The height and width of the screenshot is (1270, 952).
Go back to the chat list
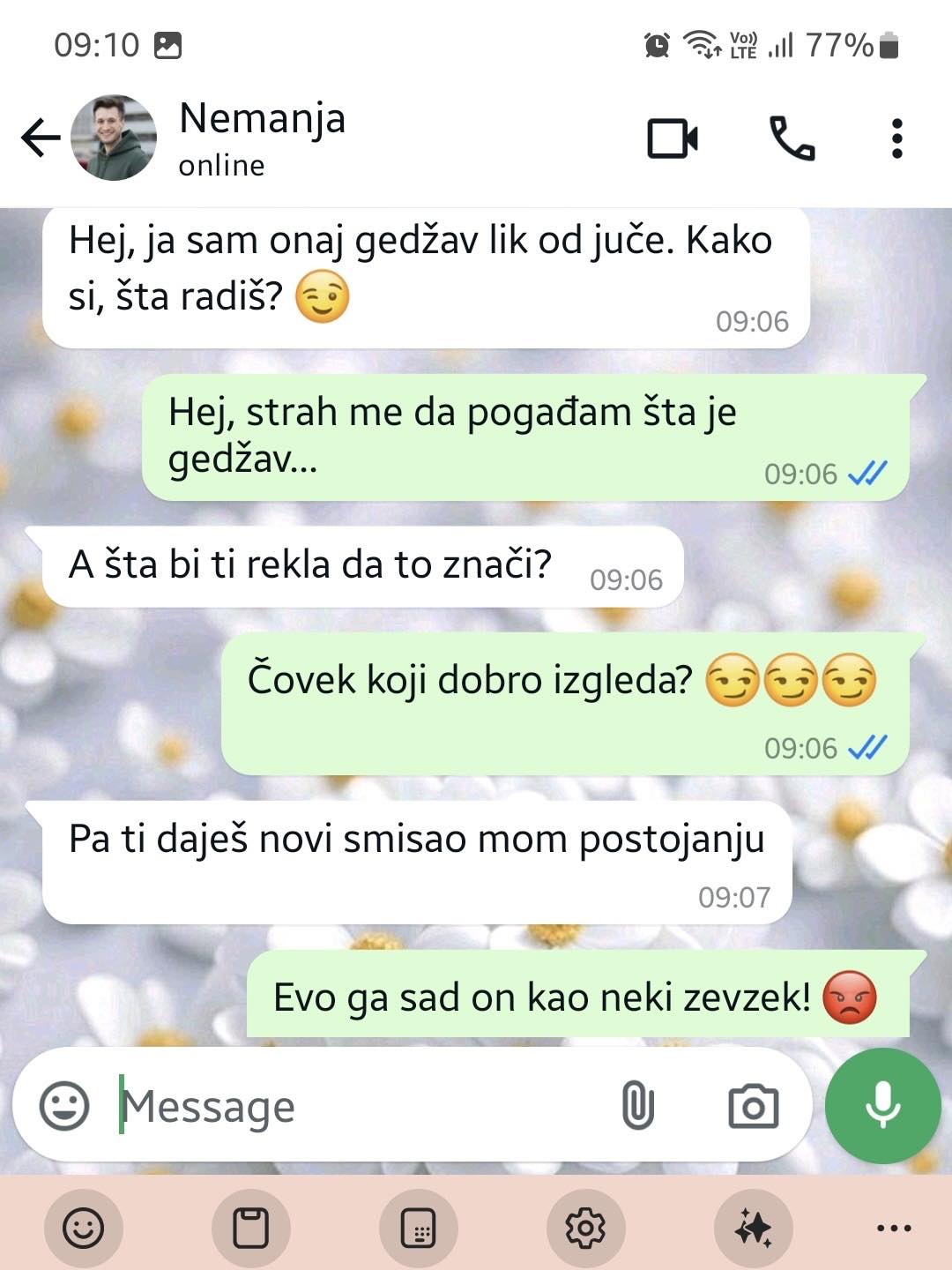point(41,138)
